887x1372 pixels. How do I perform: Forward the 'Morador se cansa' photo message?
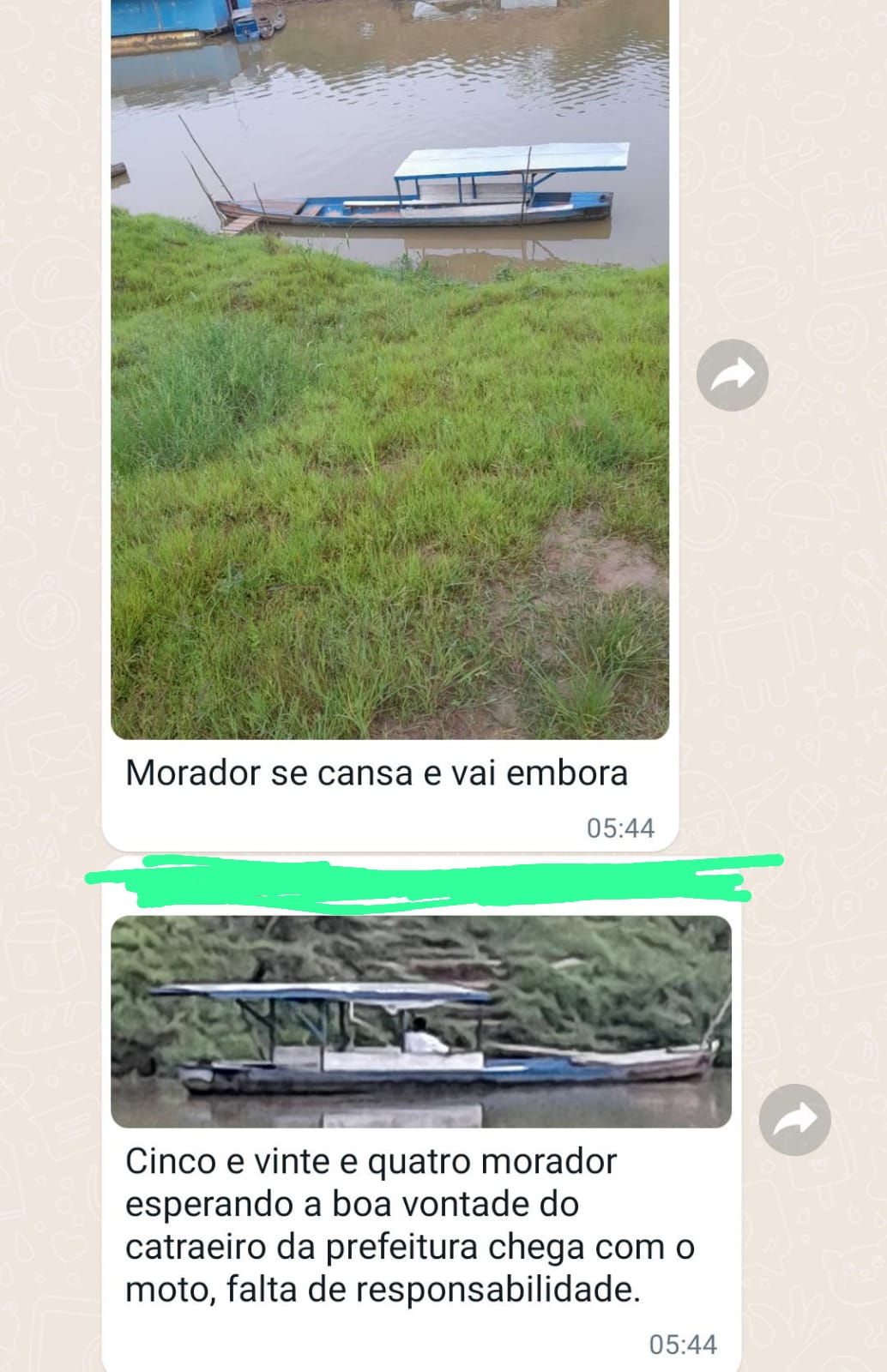(x=732, y=375)
